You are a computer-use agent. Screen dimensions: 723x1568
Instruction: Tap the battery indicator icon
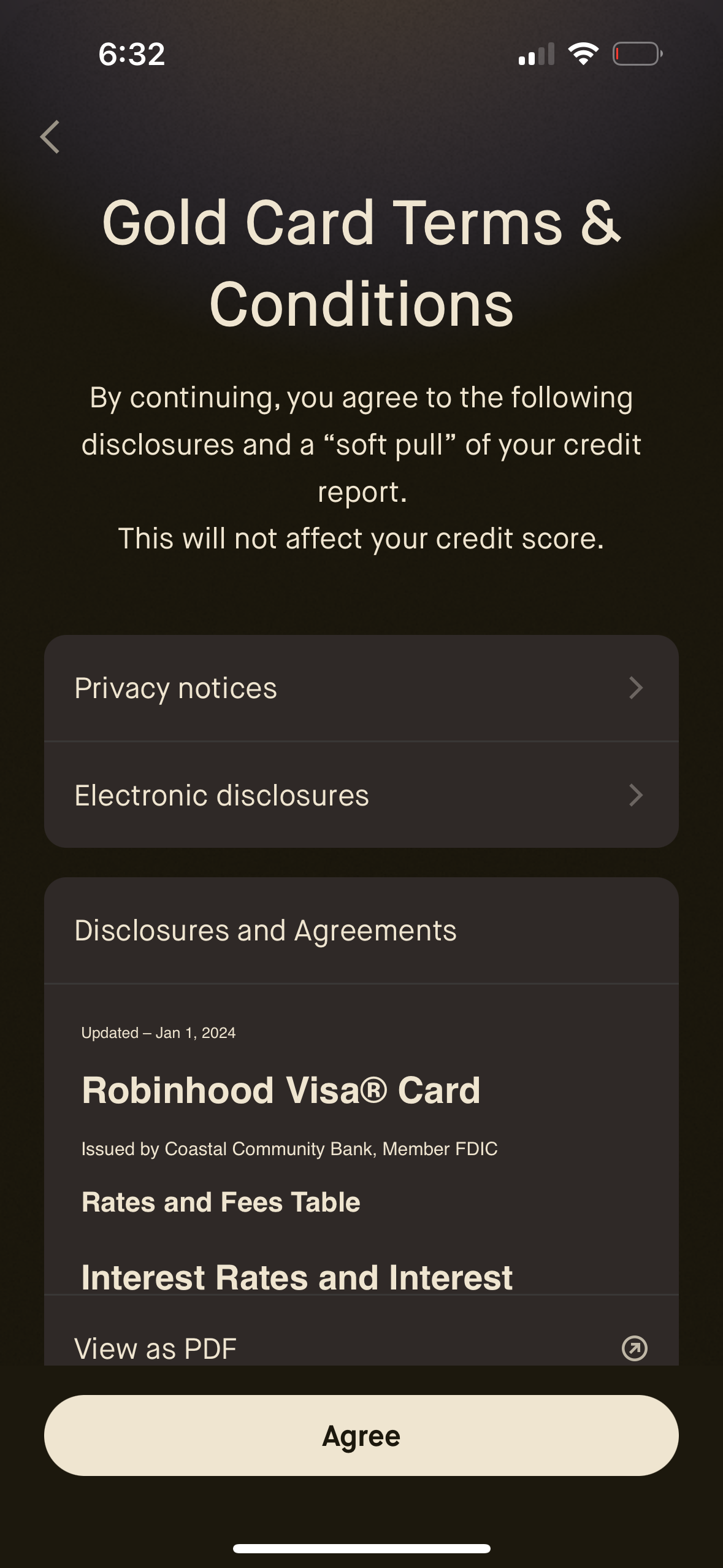click(x=637, y=54)
